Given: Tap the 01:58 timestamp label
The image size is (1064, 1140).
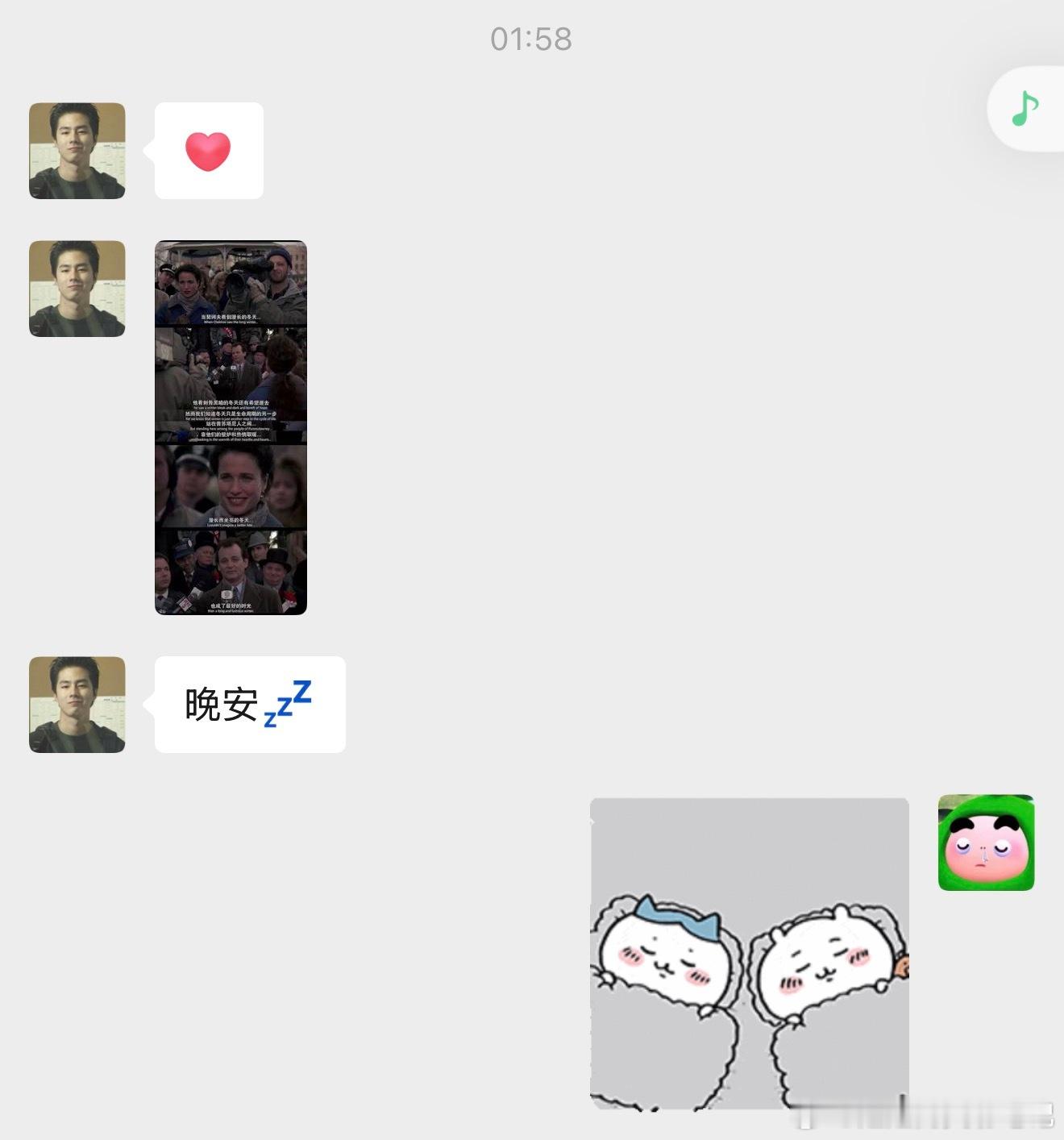Looking at the screenshot, I should [x=532, y=38].
